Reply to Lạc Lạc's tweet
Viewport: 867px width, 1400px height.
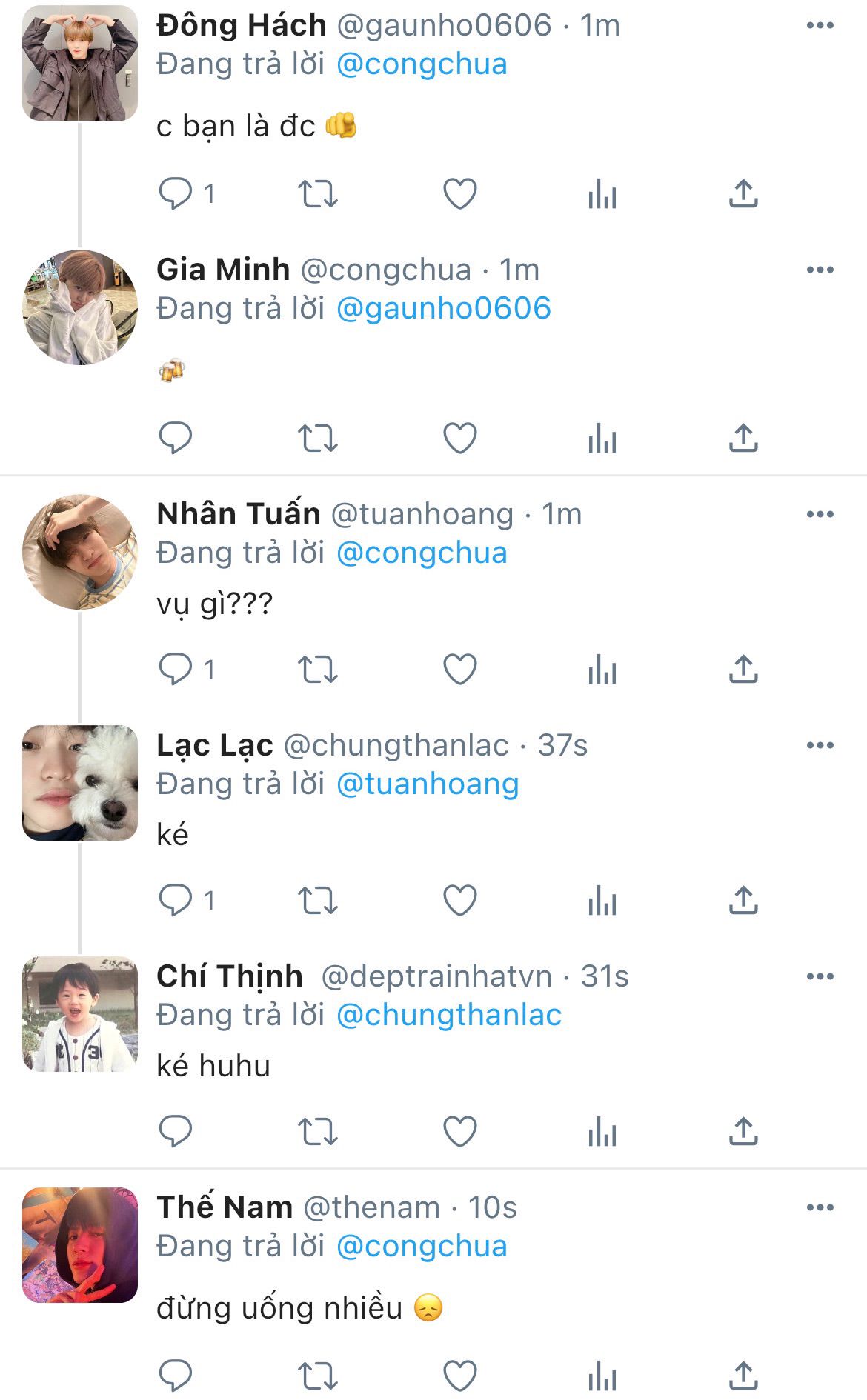click(176, 901)
